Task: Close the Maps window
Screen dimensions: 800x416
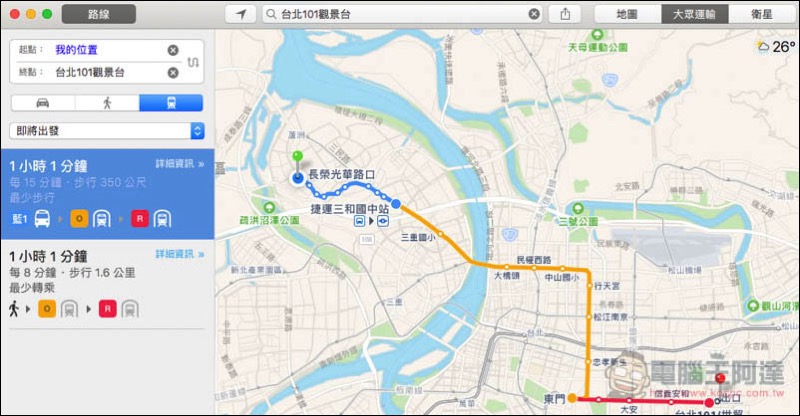Action: 13,14
